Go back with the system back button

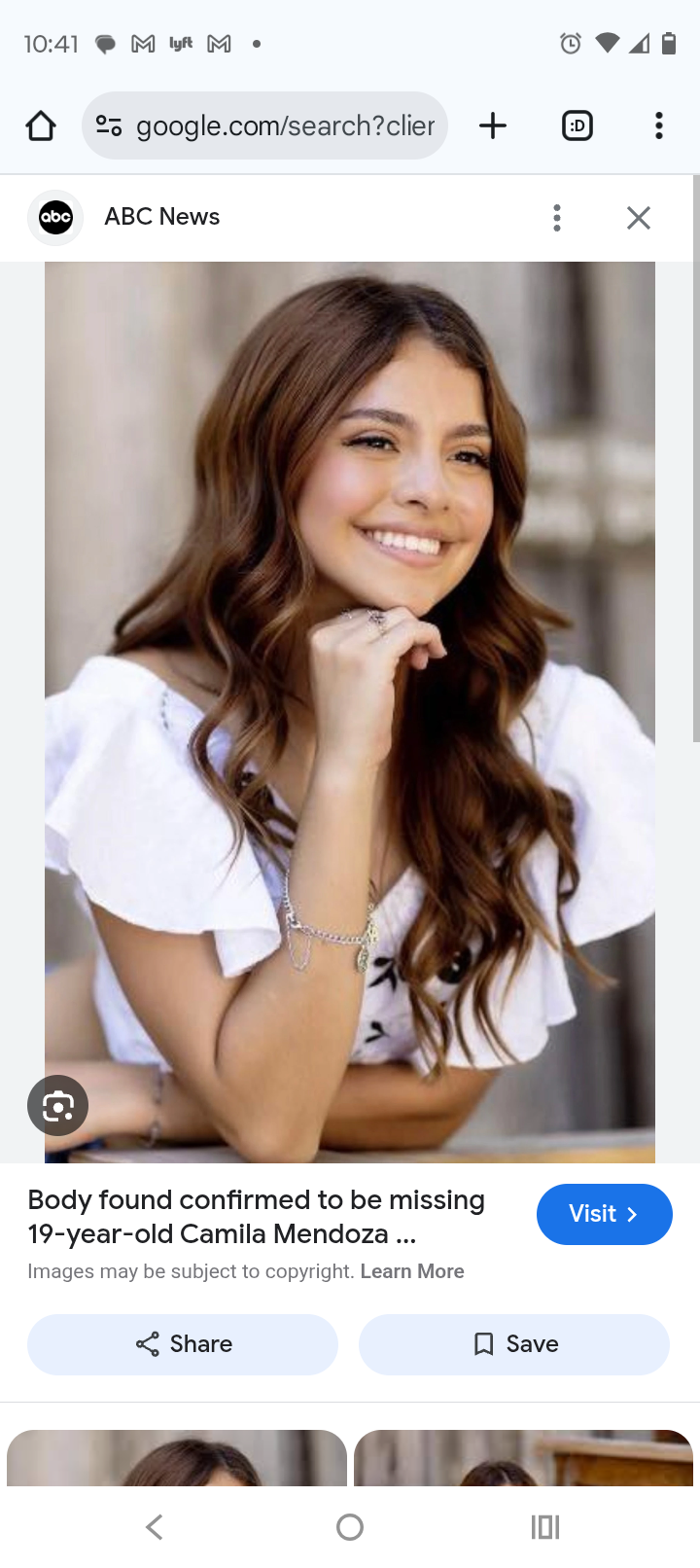(x=154, y=1527)
